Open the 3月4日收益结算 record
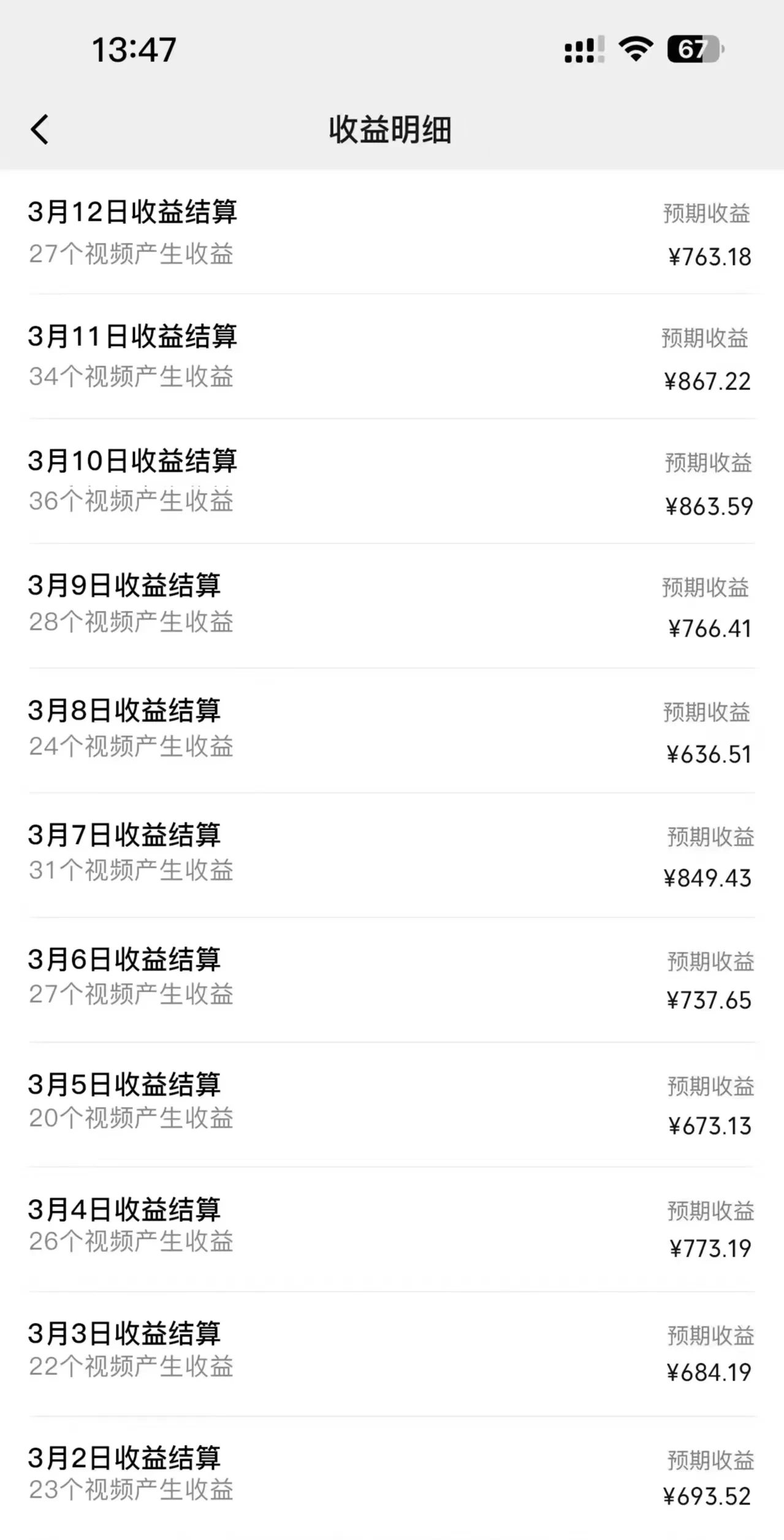The image size is (784, 1540). pos(127,1209)
